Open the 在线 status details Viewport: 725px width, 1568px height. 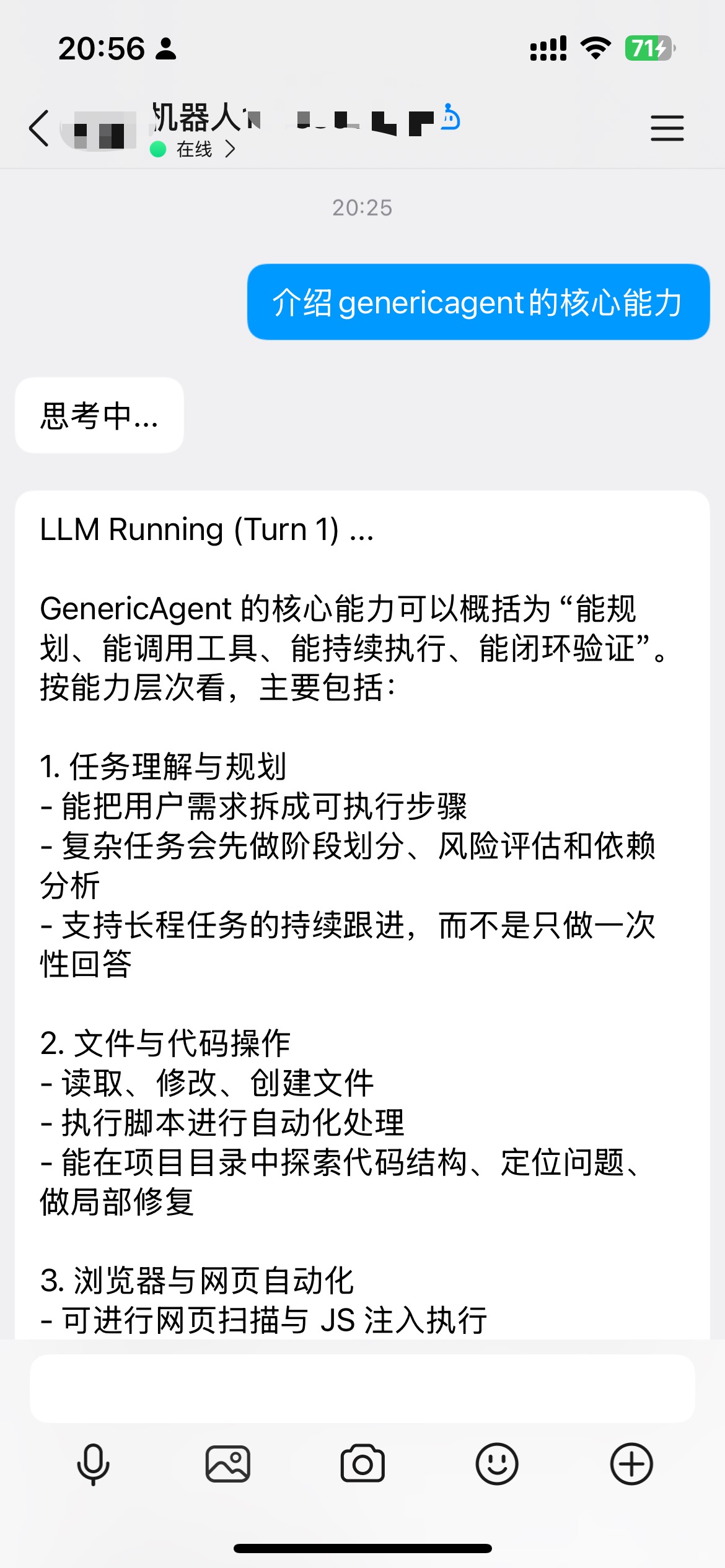pyautogui.click(x=194, y=149)
